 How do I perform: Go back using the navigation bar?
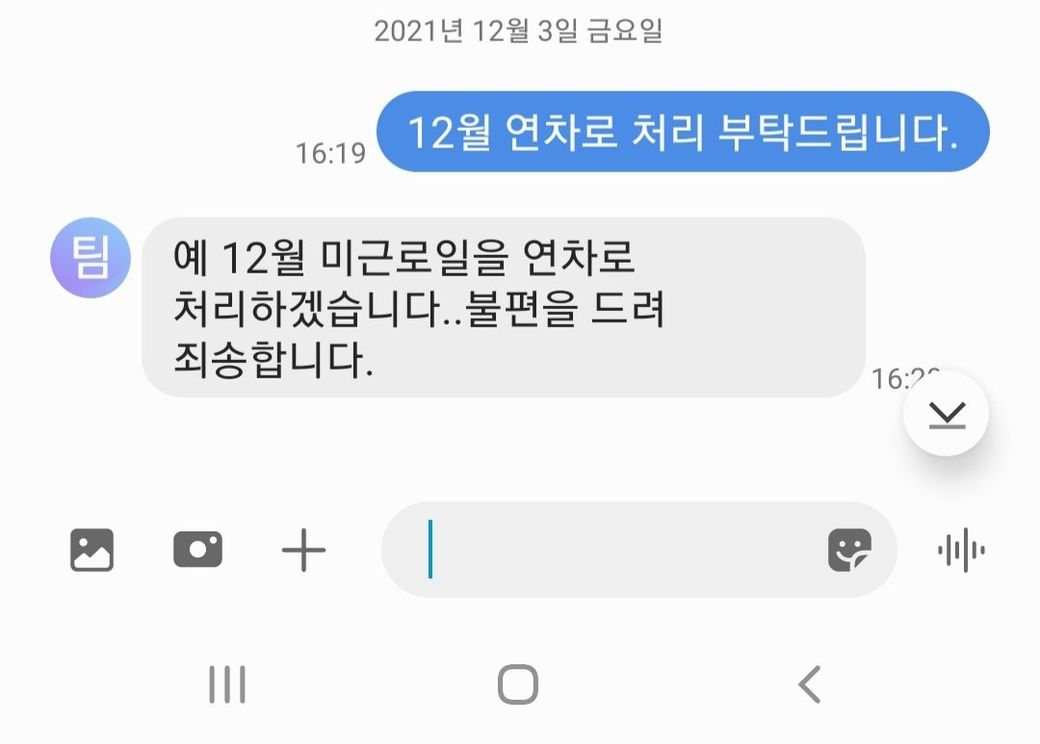point(809,685)
